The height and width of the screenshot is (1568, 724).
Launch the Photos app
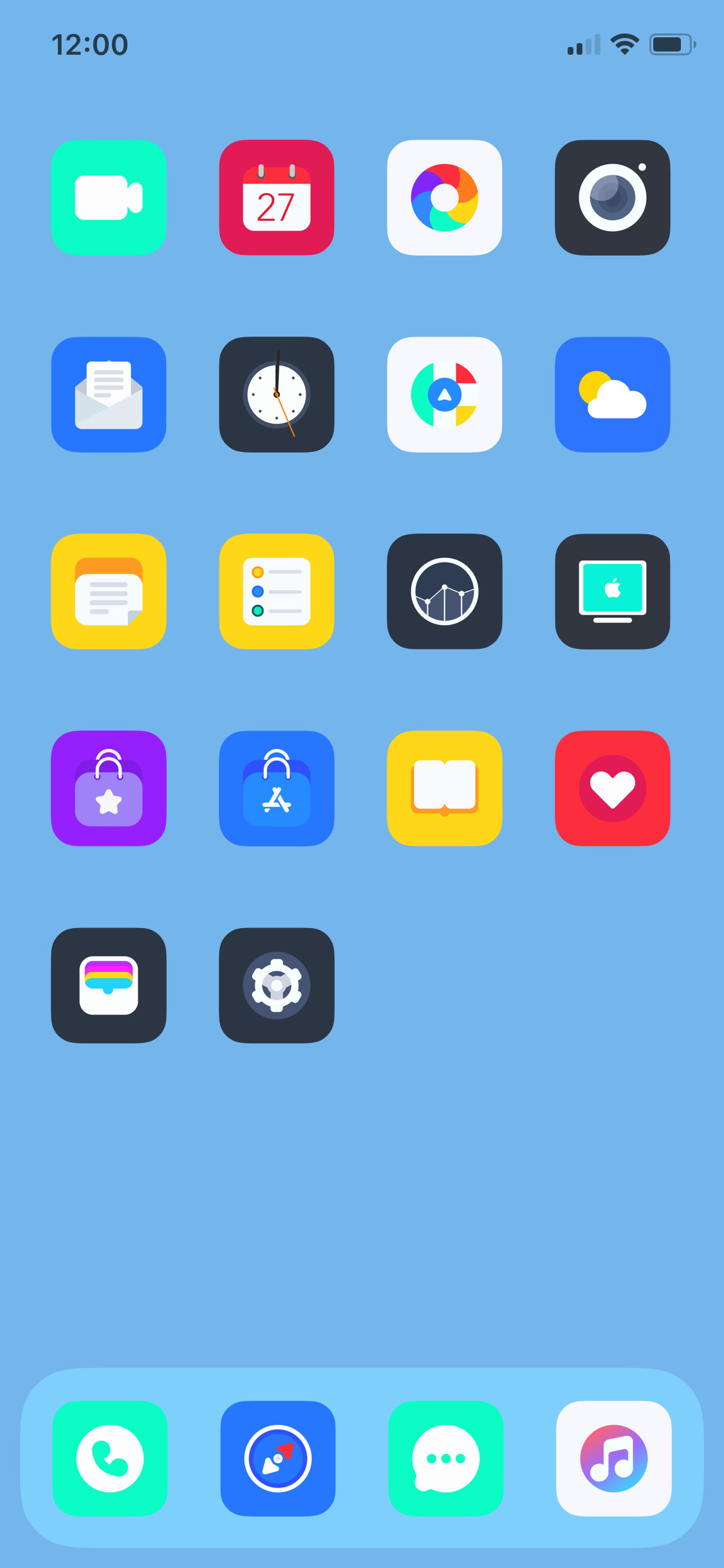[x=445, y=198]
